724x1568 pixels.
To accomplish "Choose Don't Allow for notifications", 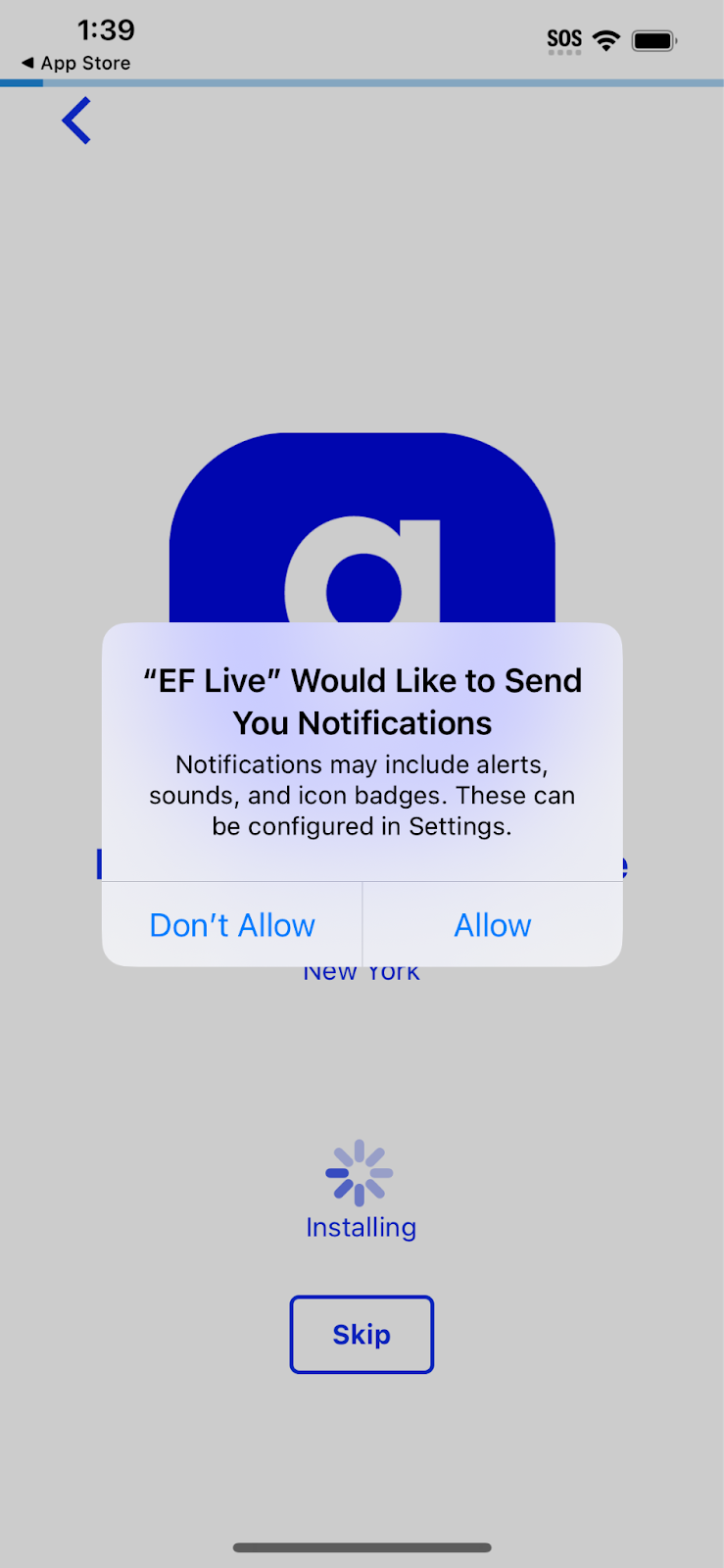I will (x=232, y=924).
